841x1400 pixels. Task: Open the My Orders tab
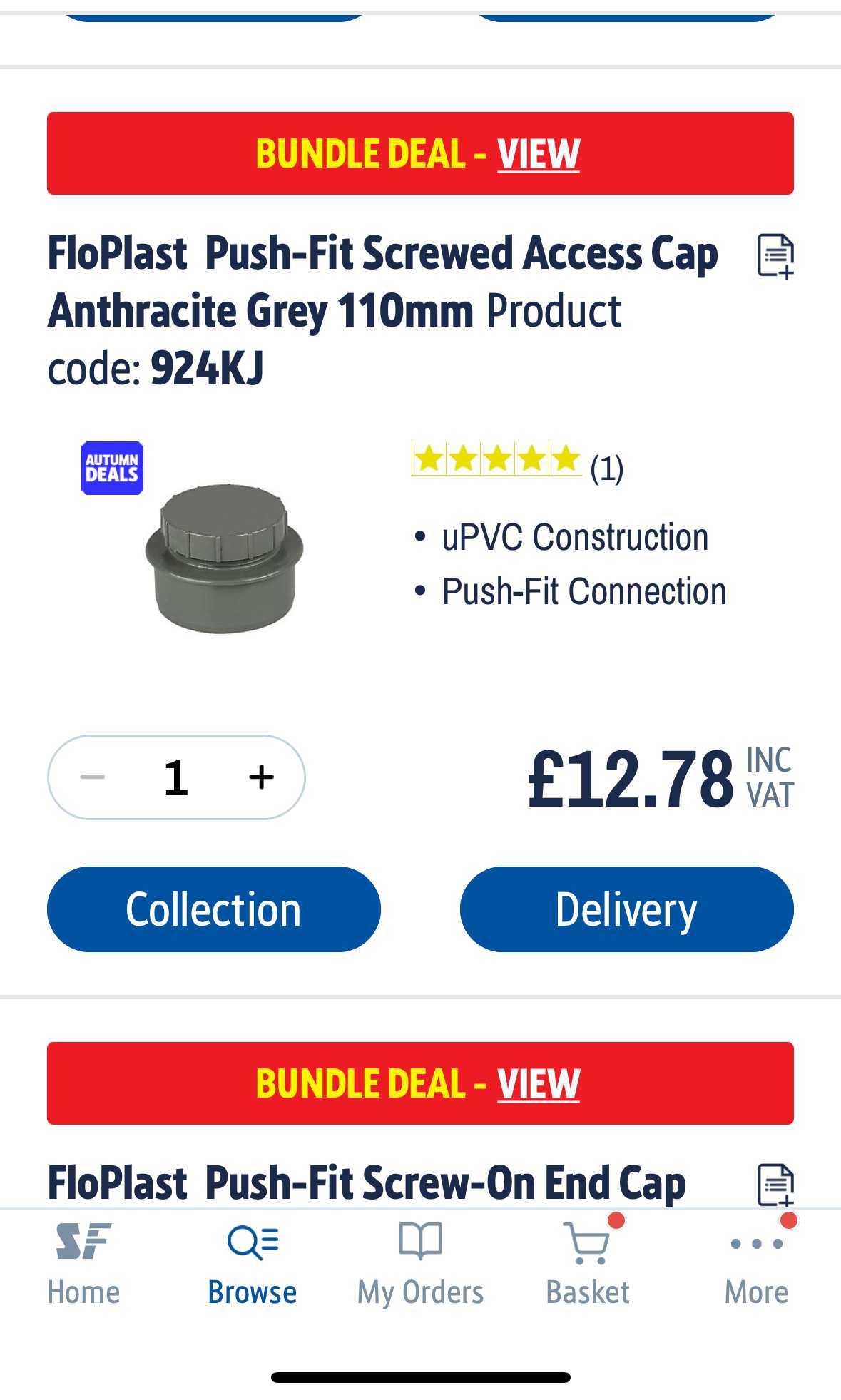[x=420, y=1263]
